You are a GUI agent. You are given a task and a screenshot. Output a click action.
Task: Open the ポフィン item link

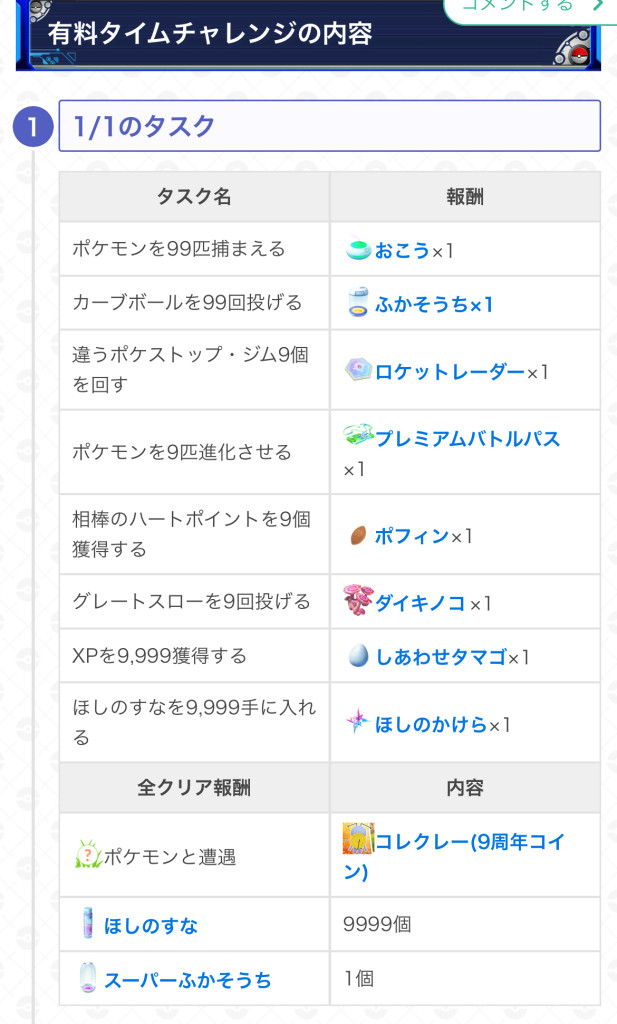point(411,536)
